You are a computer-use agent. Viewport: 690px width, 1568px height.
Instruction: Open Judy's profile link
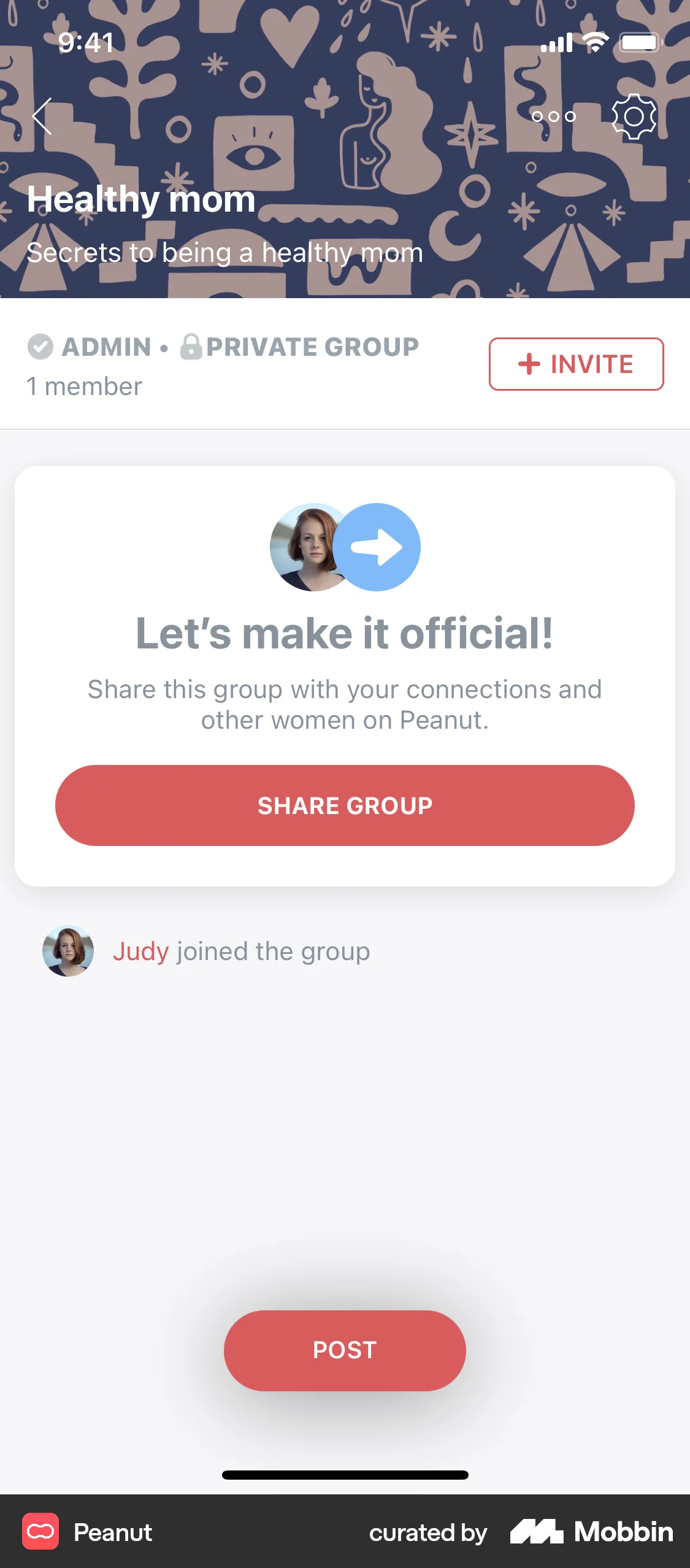pyautogui.click(x=141, y=951)
